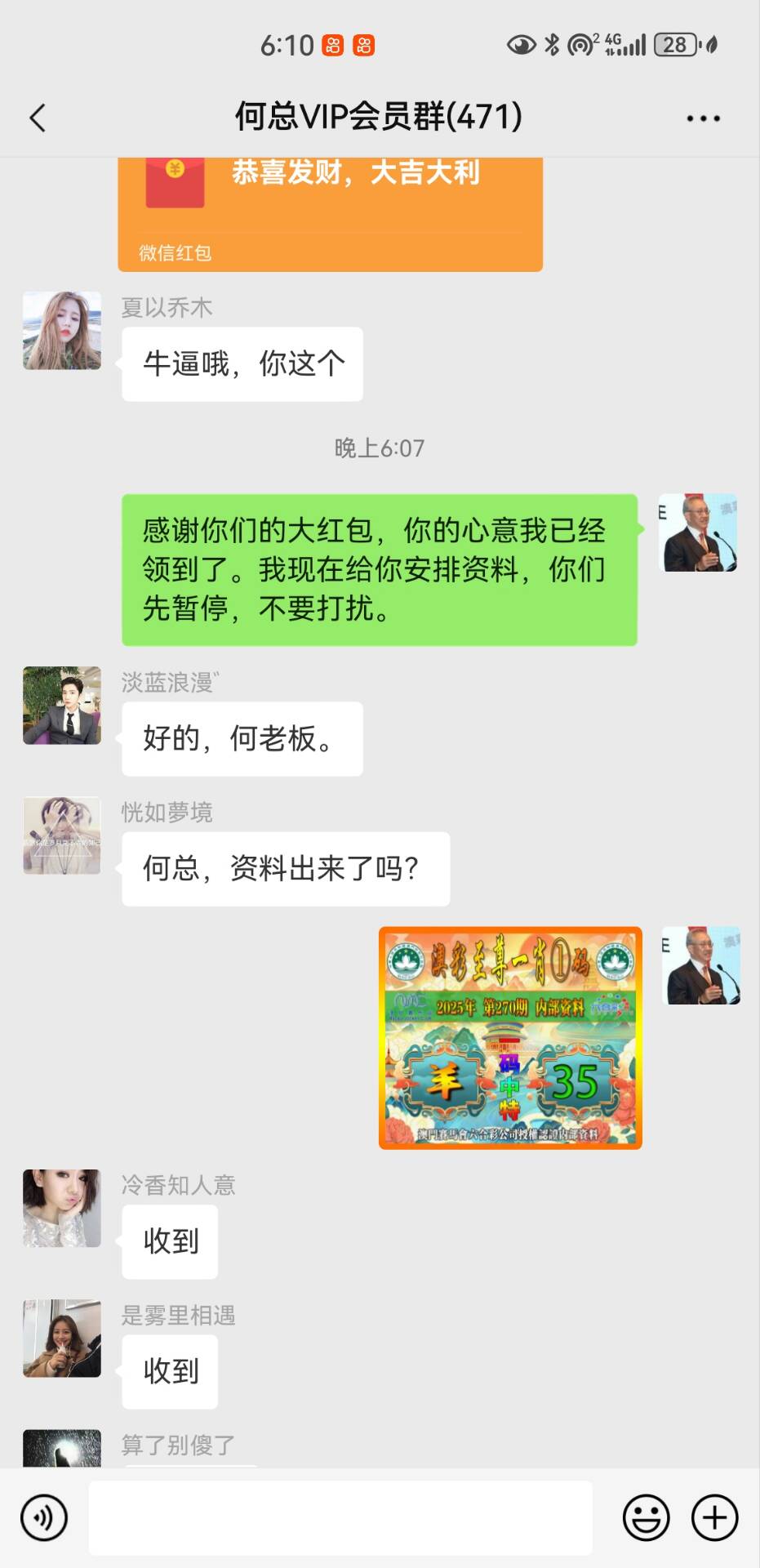View 恍如夢境's profile avatar
The image size is (760, 1568).
pos(62,835)
